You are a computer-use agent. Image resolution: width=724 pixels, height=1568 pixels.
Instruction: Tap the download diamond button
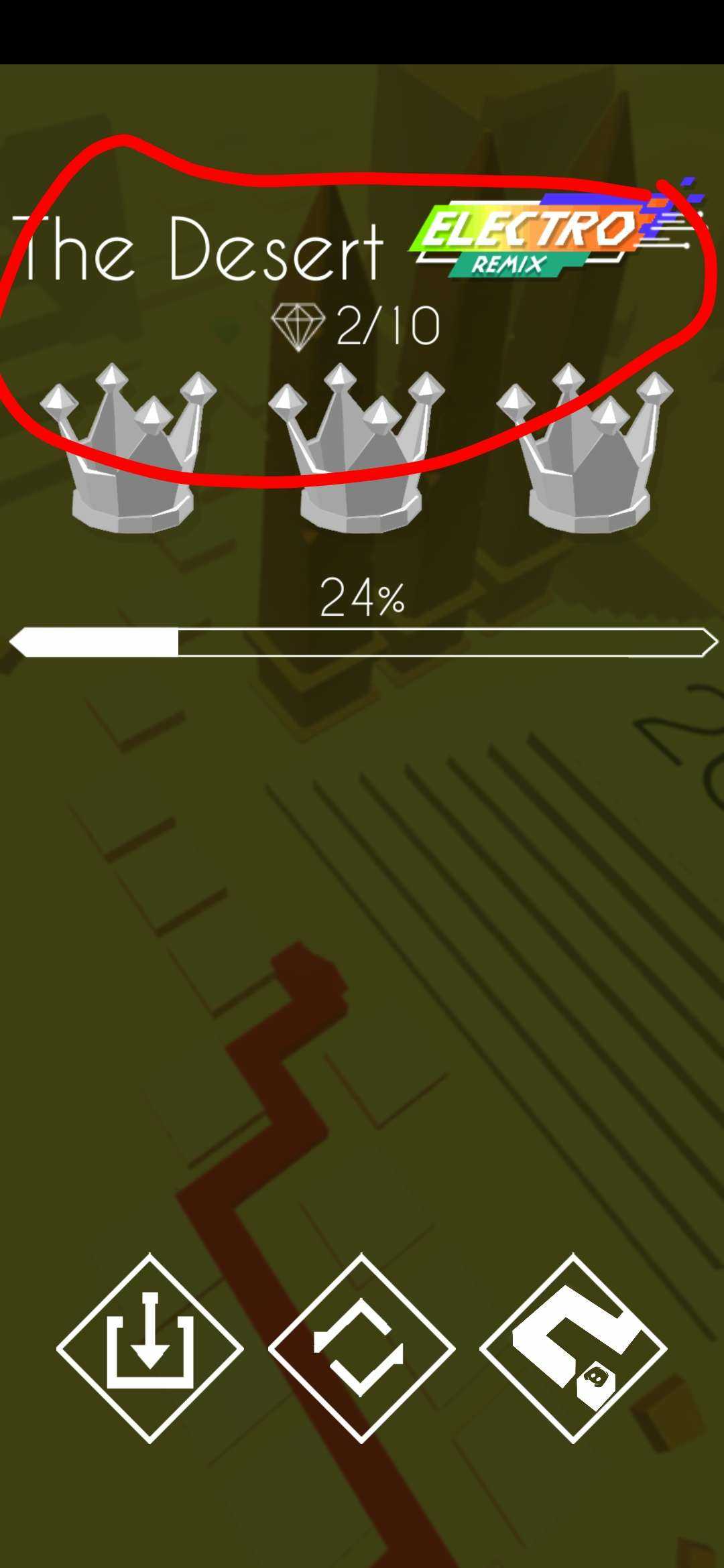pos(149,1348)
